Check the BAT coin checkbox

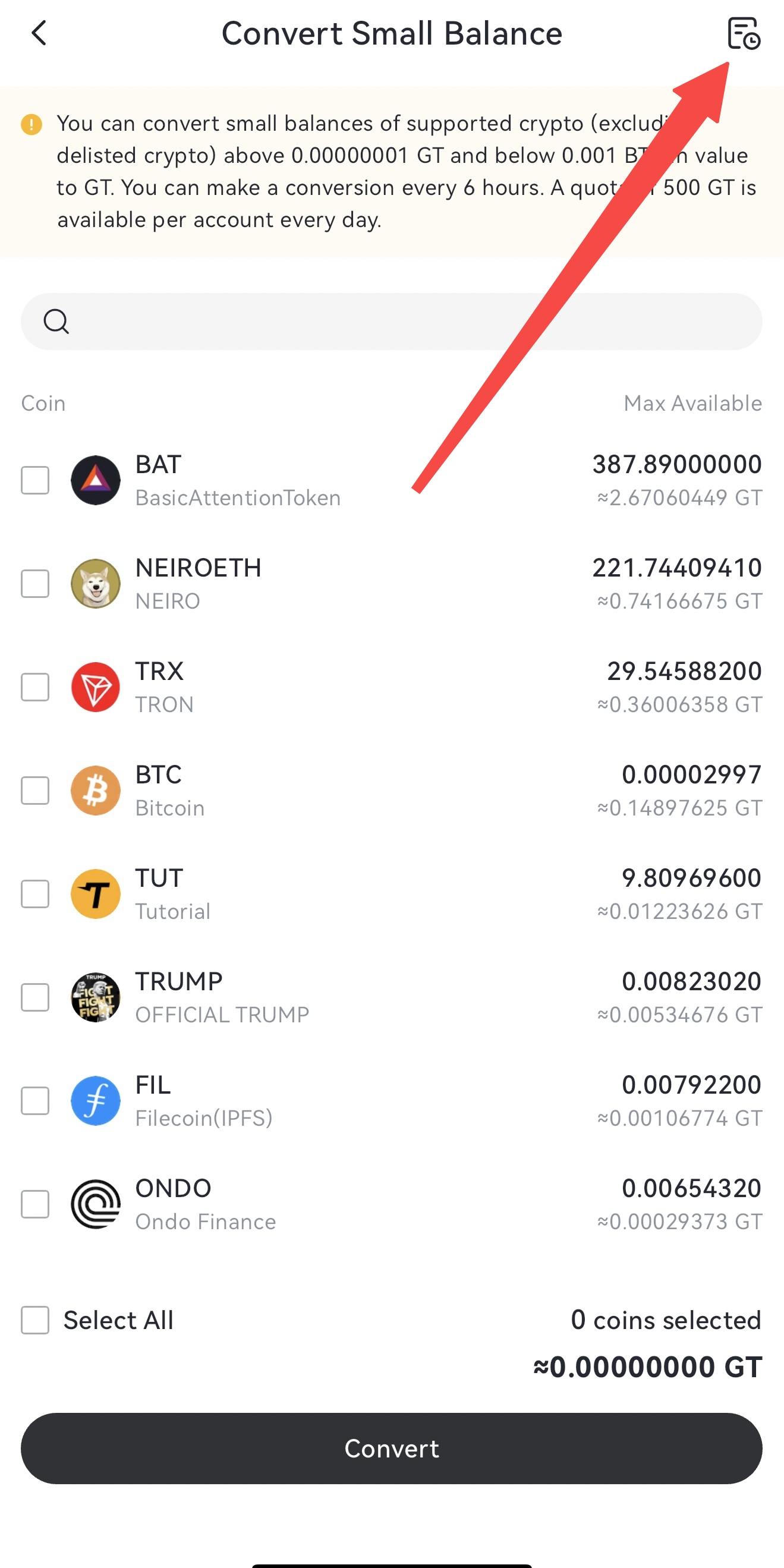(35, 480)
